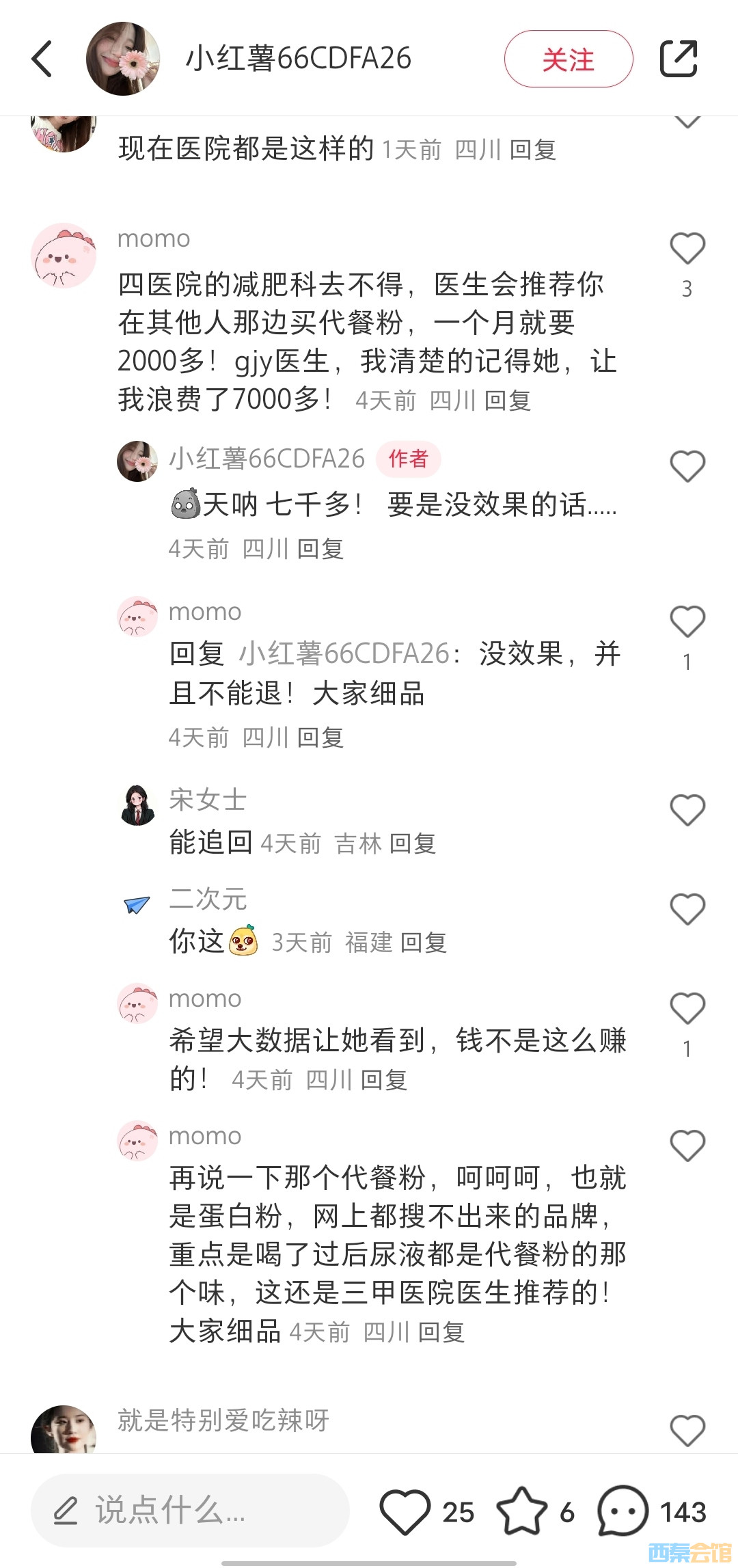738x1568 pixels.
Task: Write a comment in 说点什么 field
Action: tap(190, 1511)
